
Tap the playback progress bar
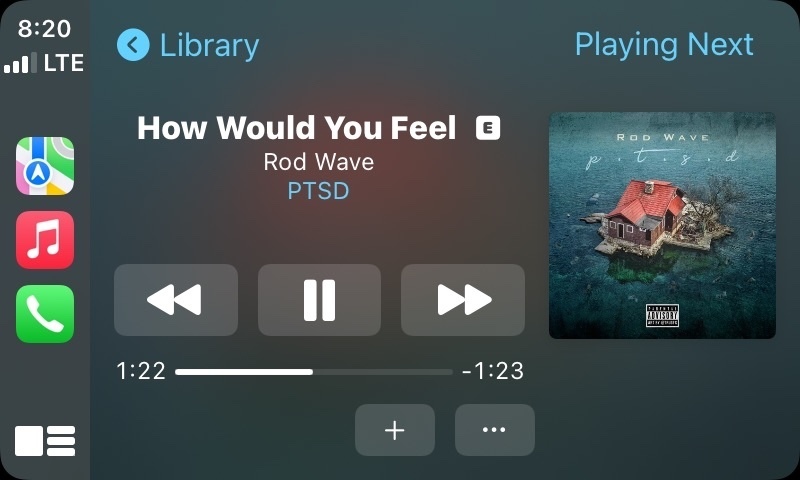[314, 372]
